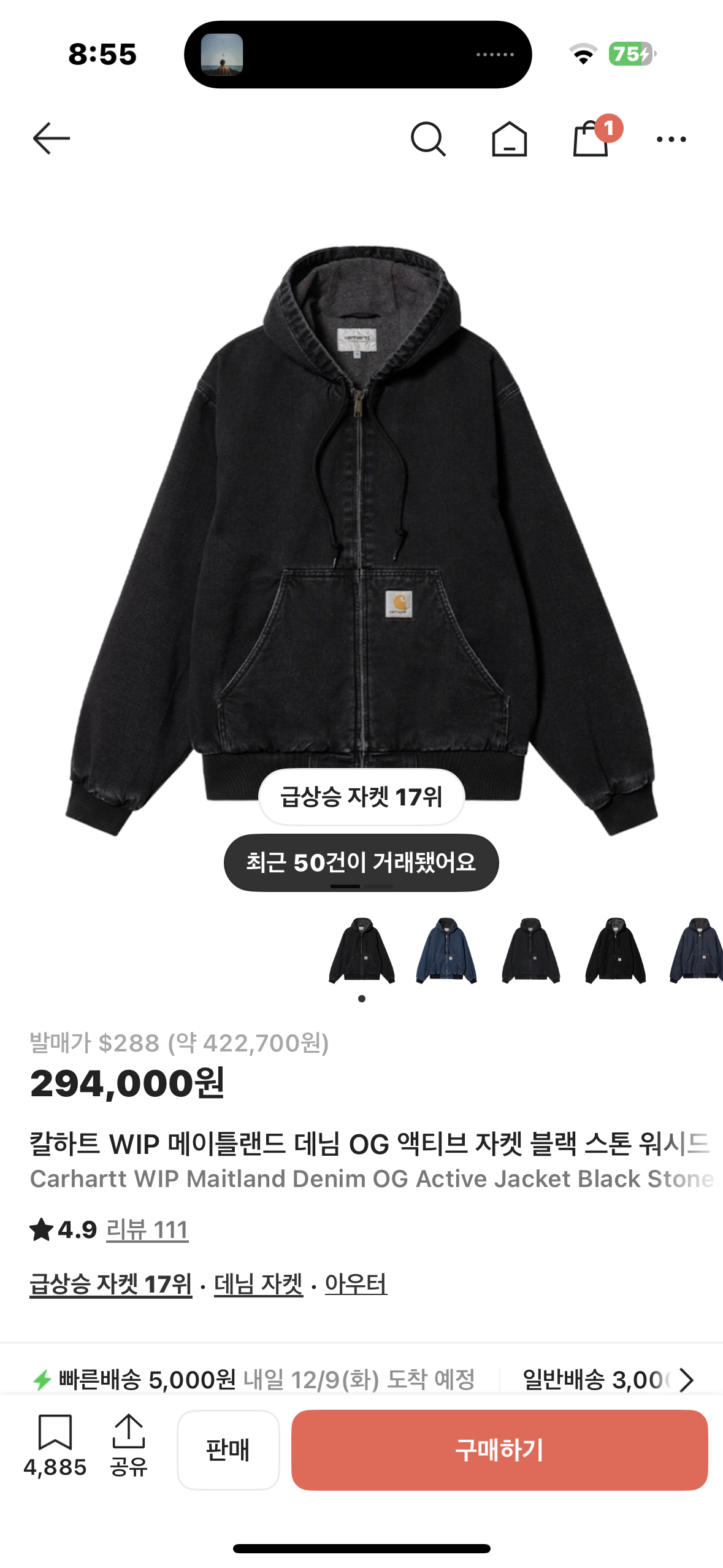Browse the 데님 자켓 category link
The height and width of the screenshot is (1568, 723).
(258, 1284)
